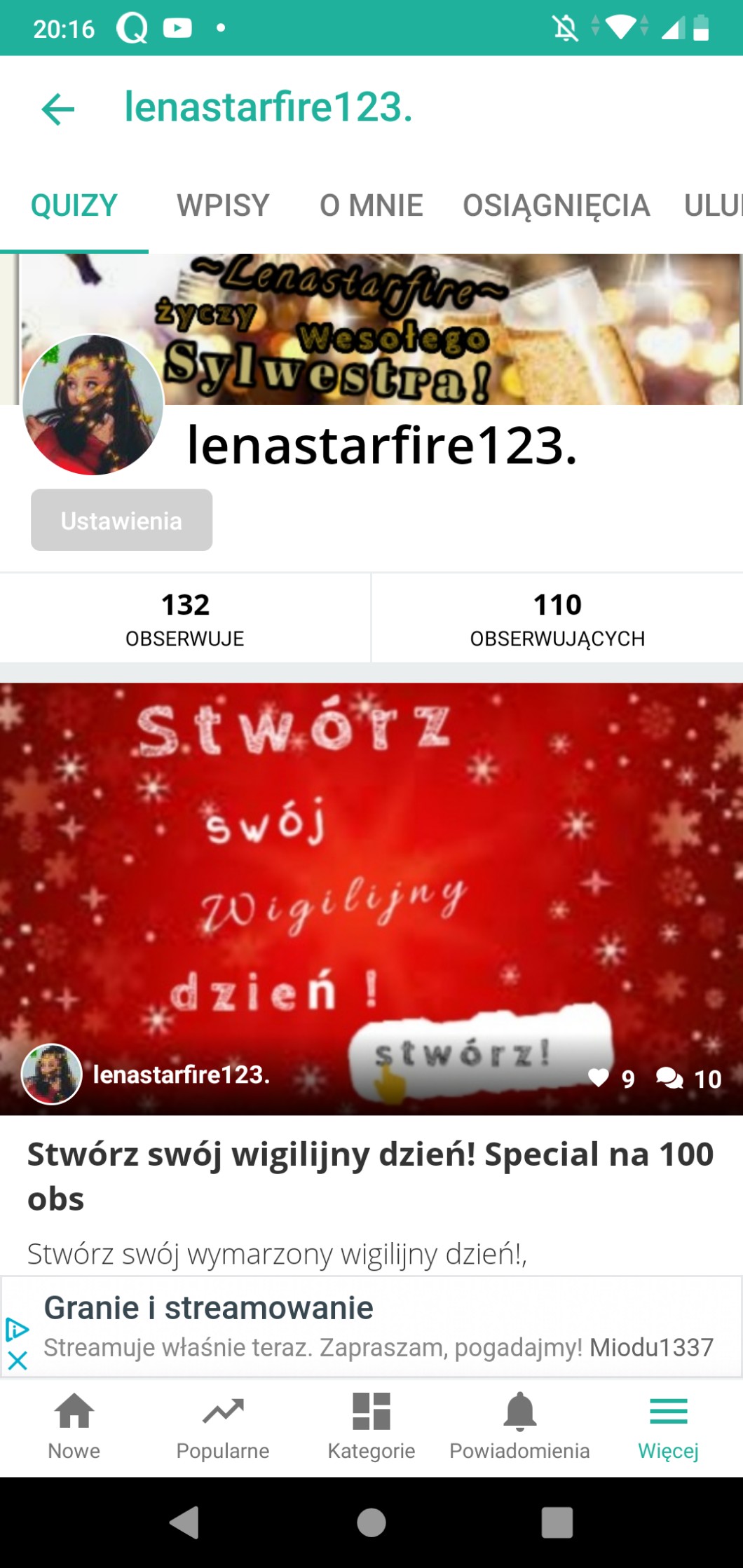Open the profile avatar picture
This screenshot has height=1568, width=743.
pos(93,404)
